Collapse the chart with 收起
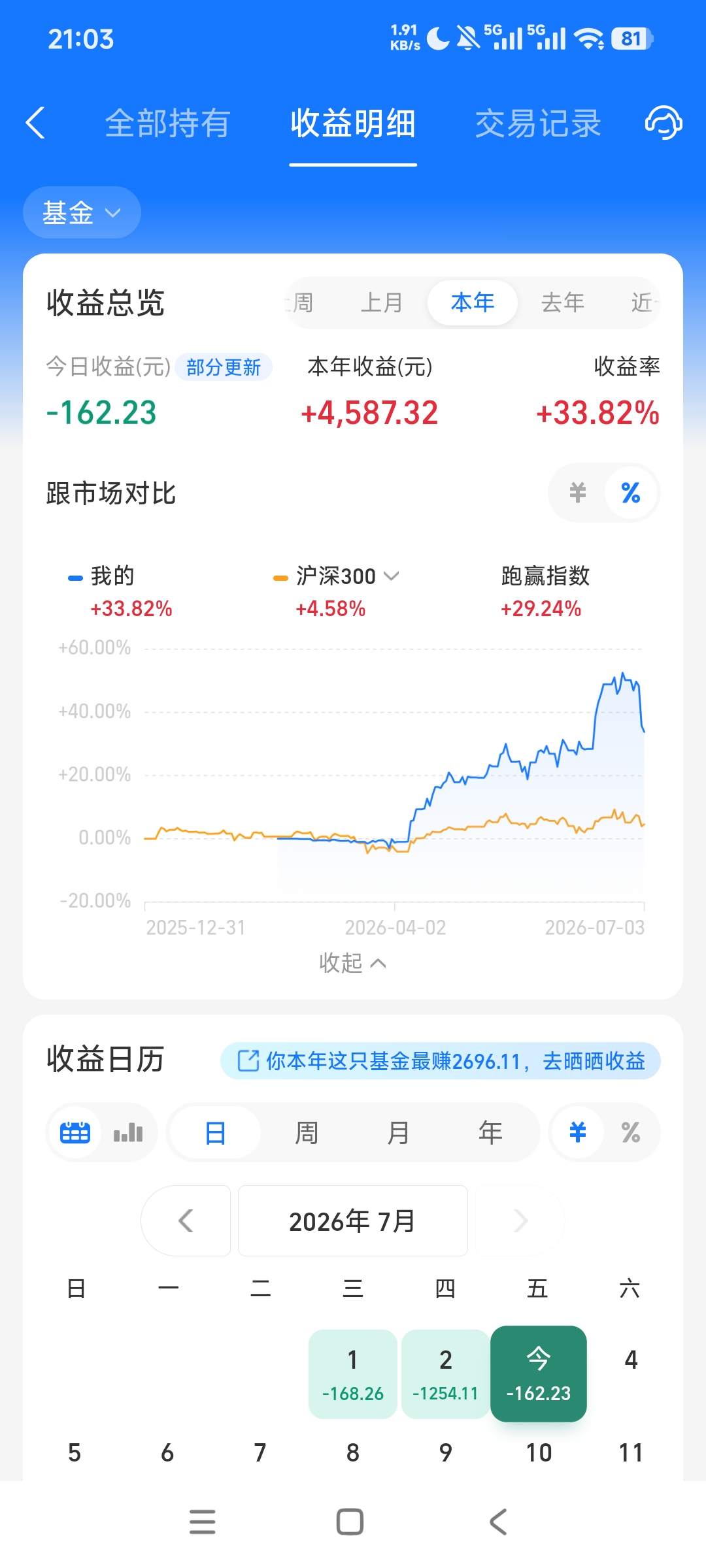 [x=353, y=963]
